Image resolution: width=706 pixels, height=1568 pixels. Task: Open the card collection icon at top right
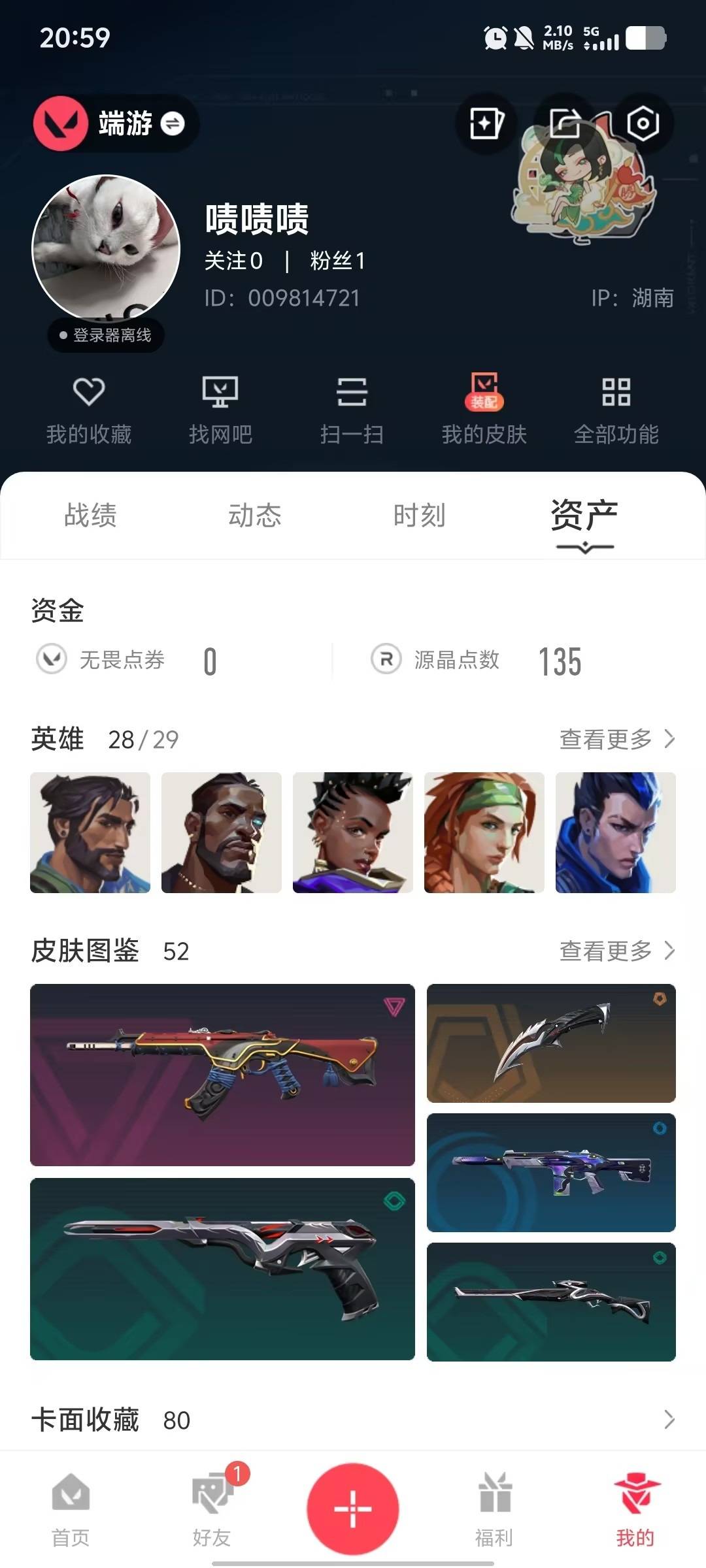tap(486, 123)
